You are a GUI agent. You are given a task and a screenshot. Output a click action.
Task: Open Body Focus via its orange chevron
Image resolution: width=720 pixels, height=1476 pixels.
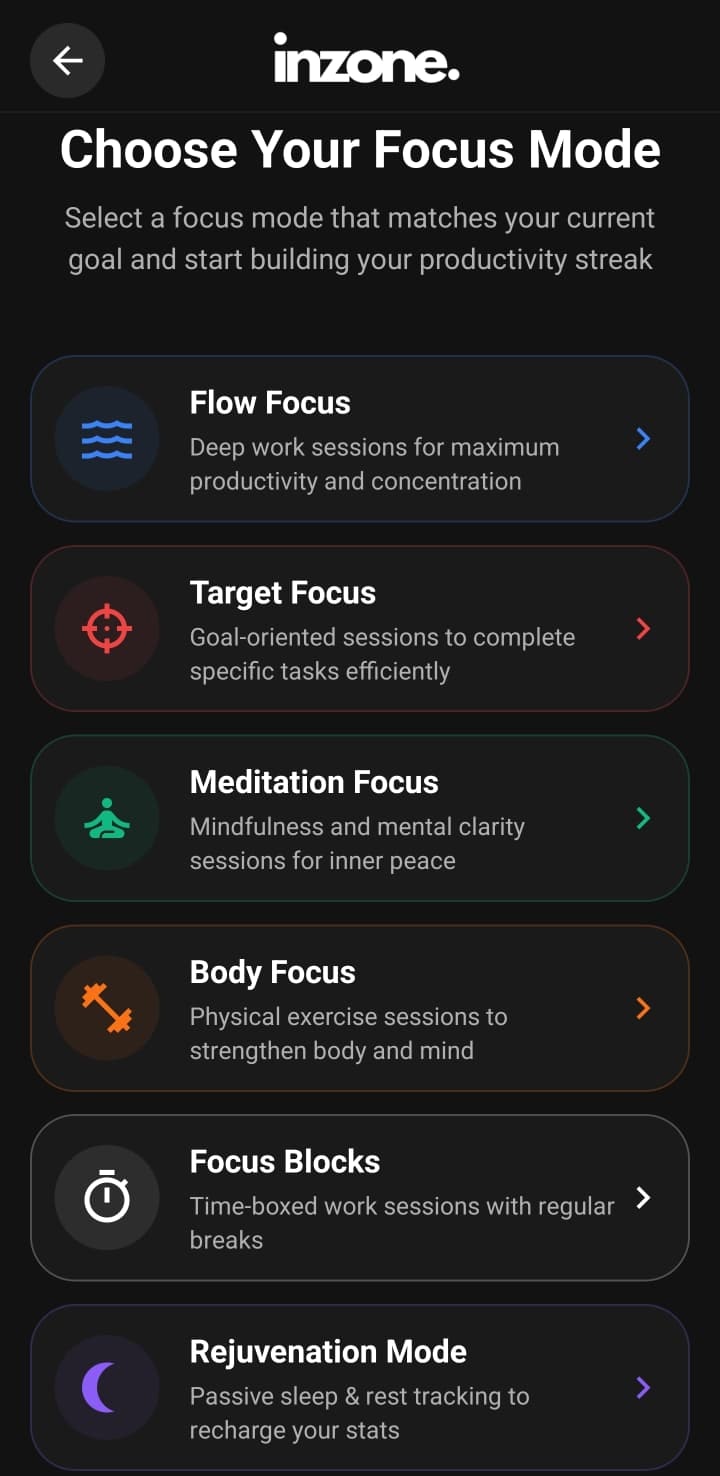point(642,1008)
